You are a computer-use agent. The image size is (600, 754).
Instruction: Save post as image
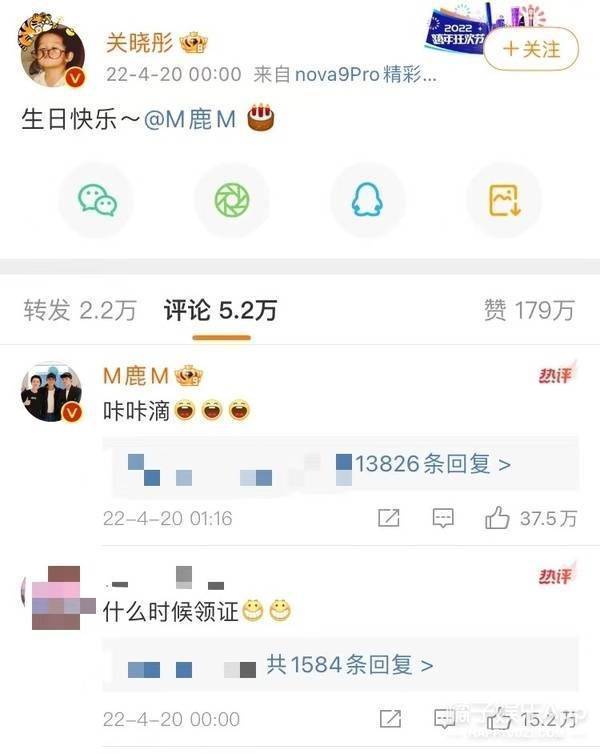click(x=504, y=201)
